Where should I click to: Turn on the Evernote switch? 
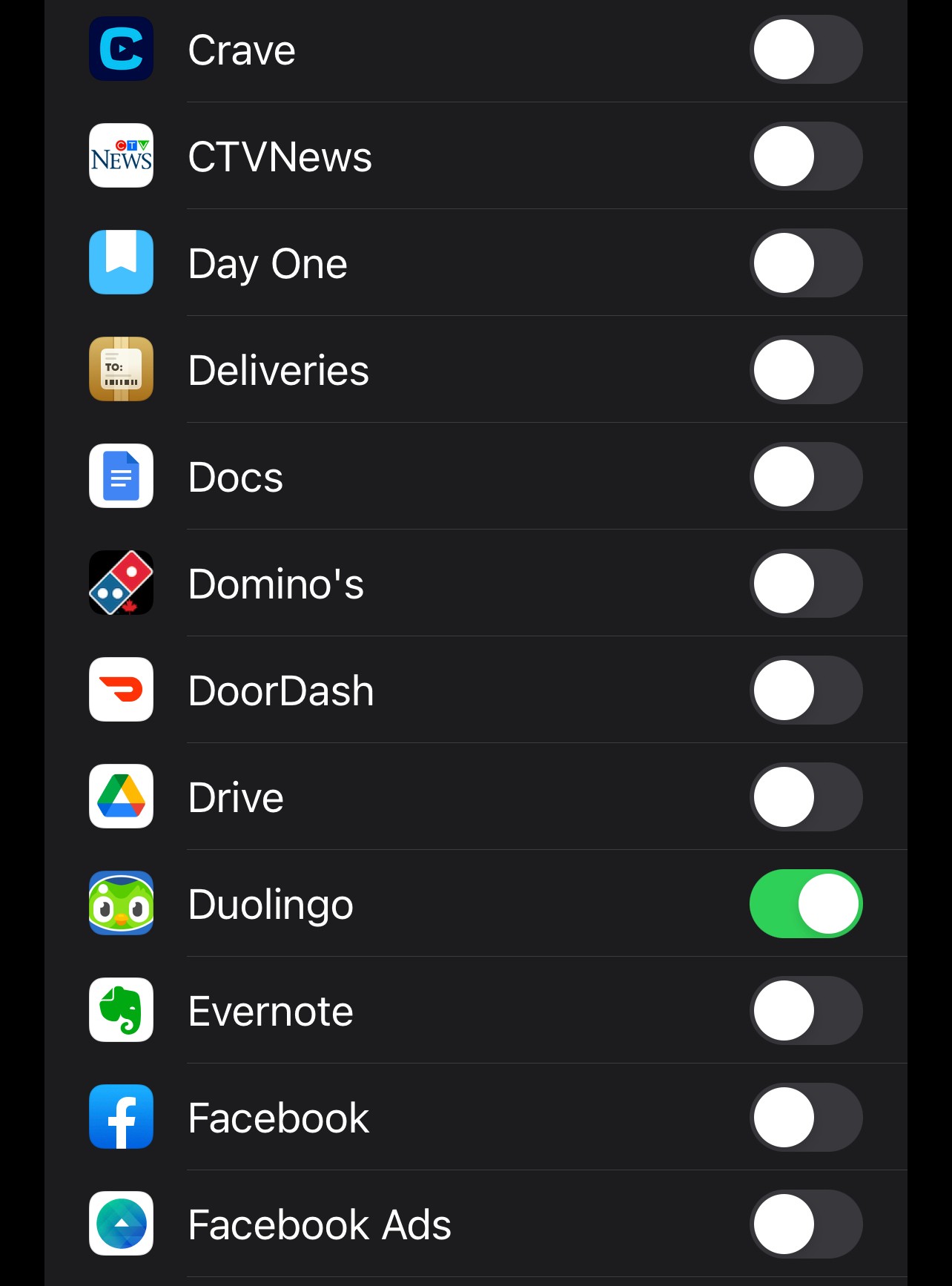[806, 1011]
